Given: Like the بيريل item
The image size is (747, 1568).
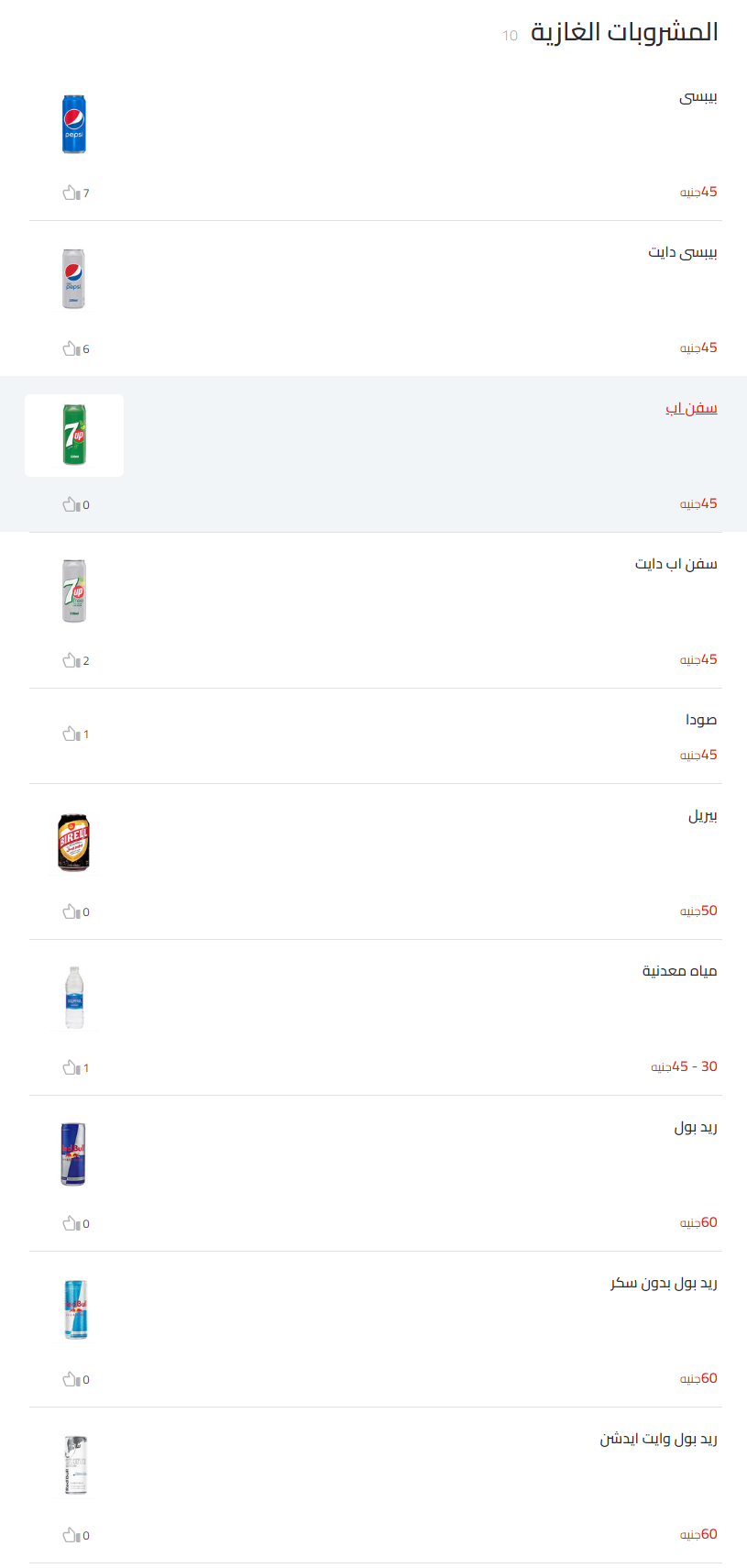Looking at the screenshot, I should click(70, 911).
